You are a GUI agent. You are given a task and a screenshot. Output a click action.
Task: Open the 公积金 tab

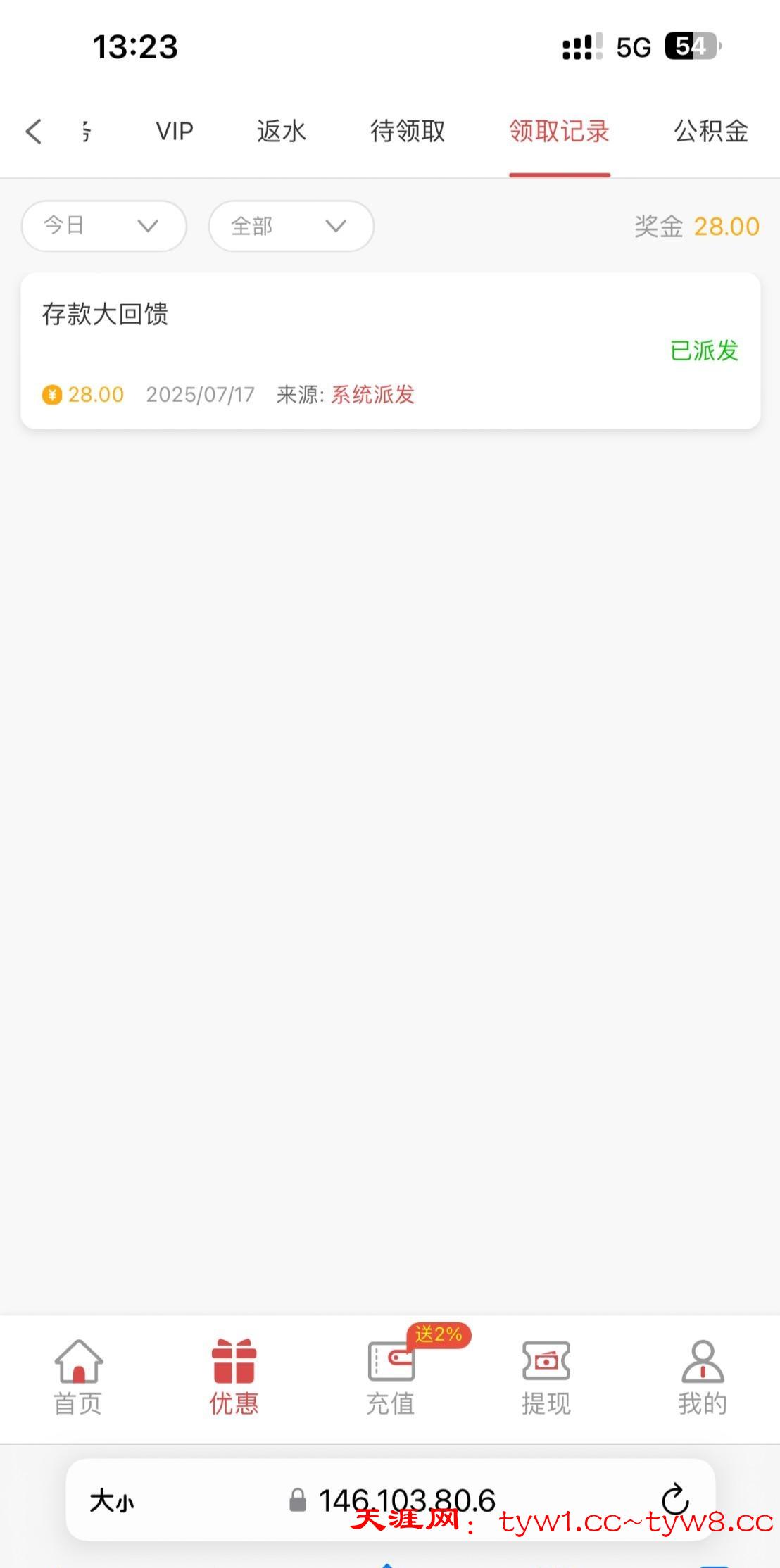pyautogui.click(x=710, y=132)
